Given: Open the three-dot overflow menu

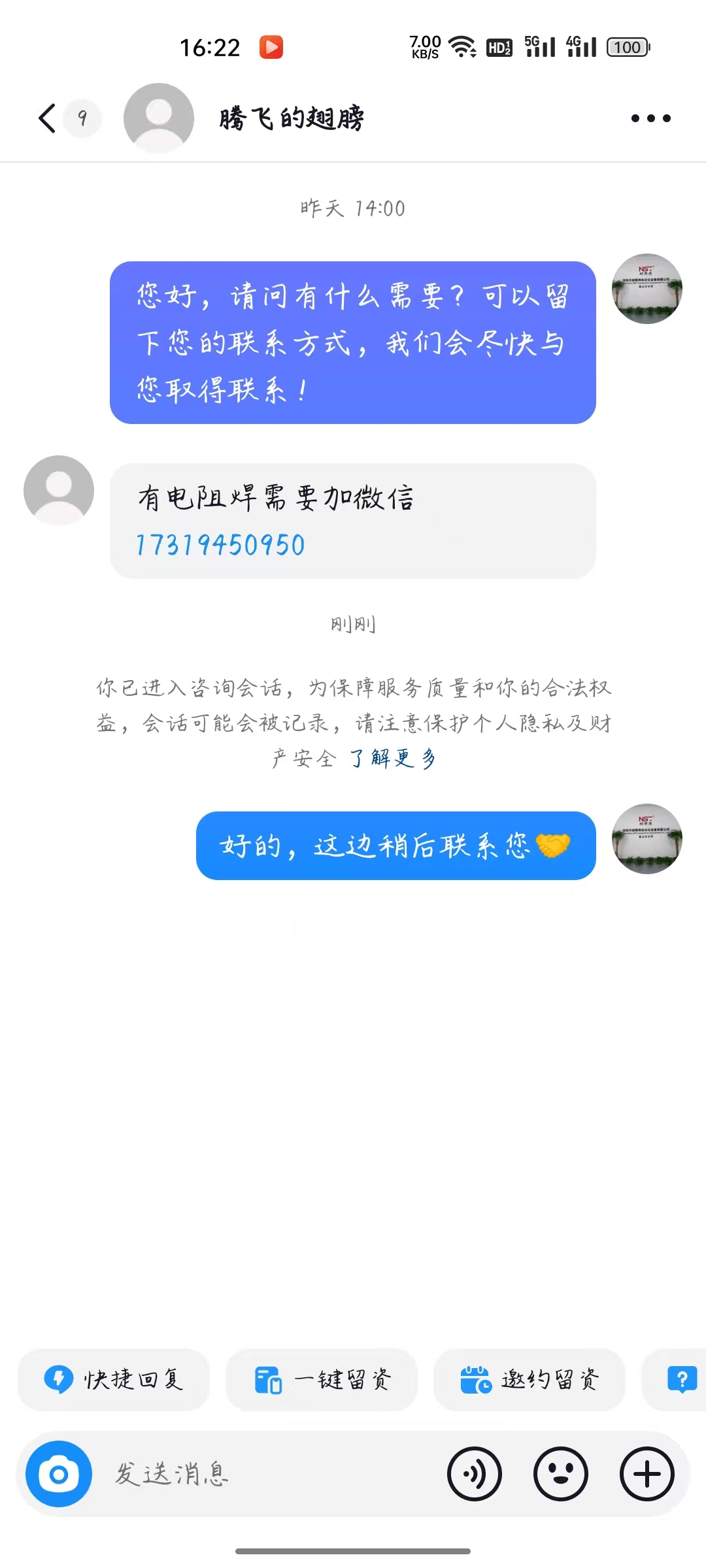Looking at the screenshot, I should tap(650, 118).
